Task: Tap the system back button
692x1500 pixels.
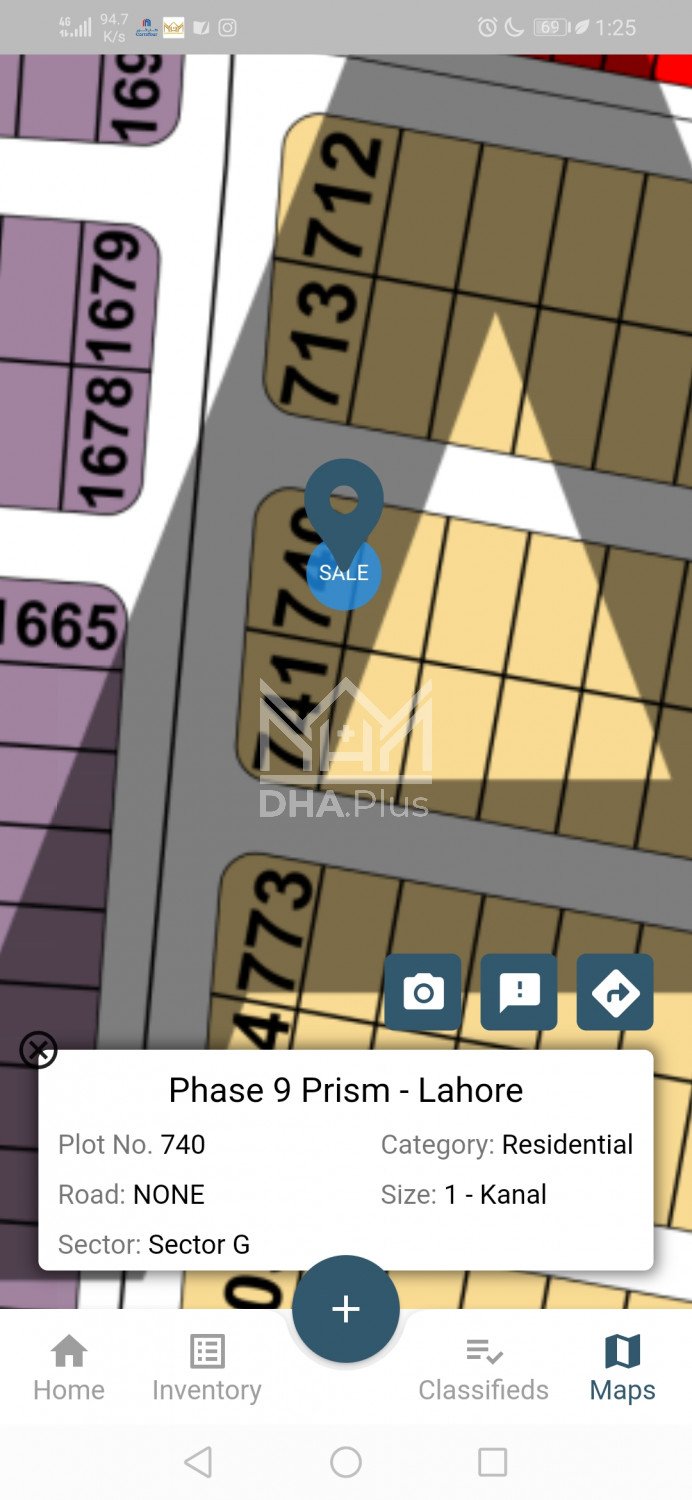Action: click(x=198, y=1462)
